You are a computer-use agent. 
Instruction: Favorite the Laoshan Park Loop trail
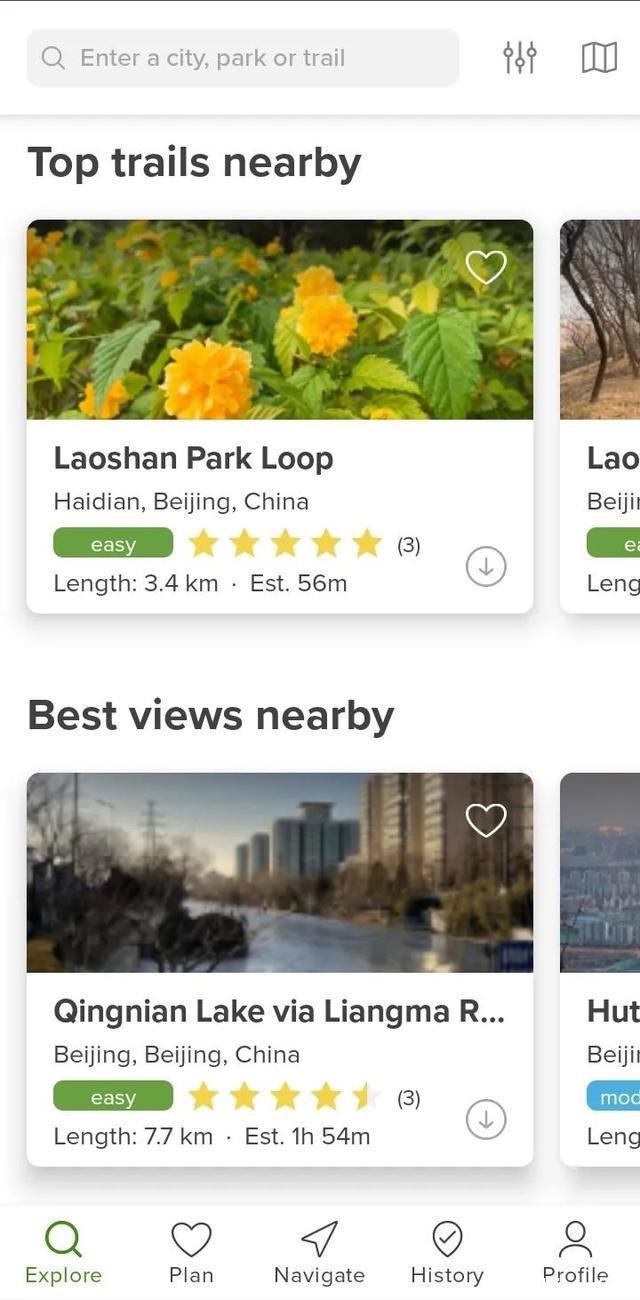pos(486,267)
